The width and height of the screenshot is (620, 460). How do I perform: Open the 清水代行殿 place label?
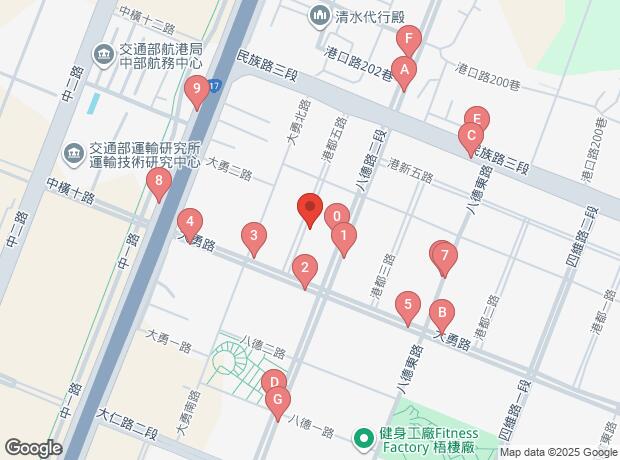tap(320, 14)
